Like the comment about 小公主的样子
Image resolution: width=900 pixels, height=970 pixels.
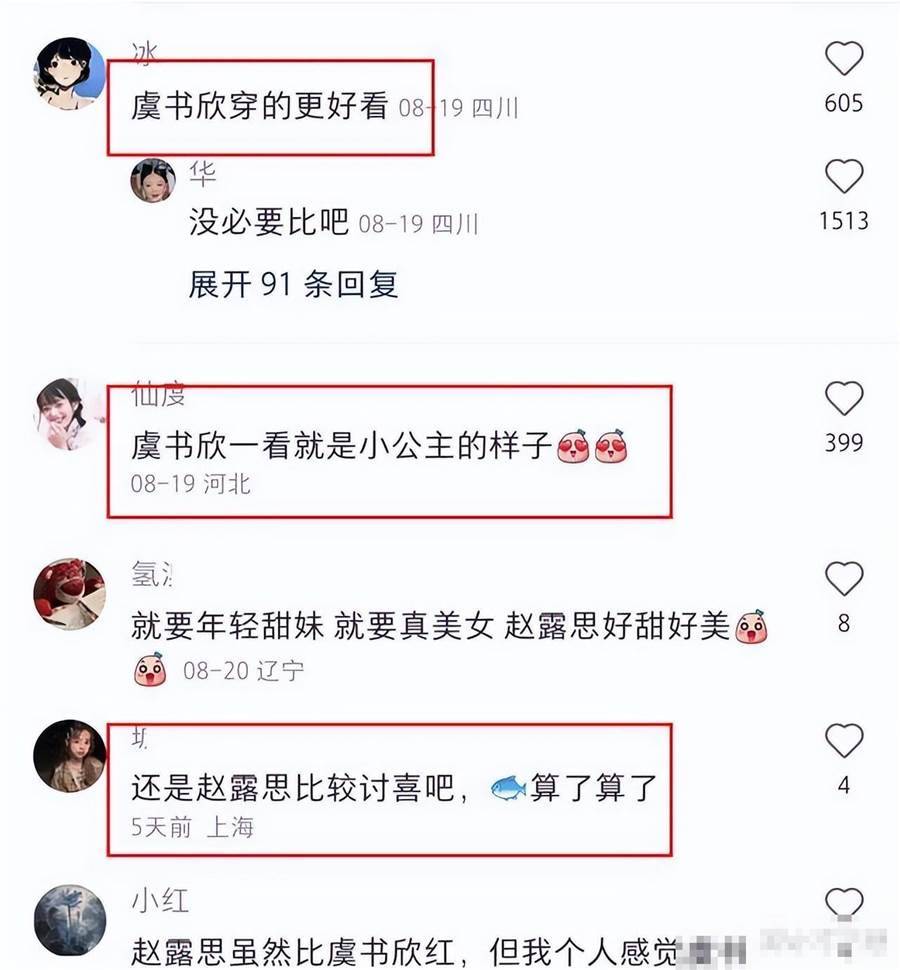click(843, 399)
